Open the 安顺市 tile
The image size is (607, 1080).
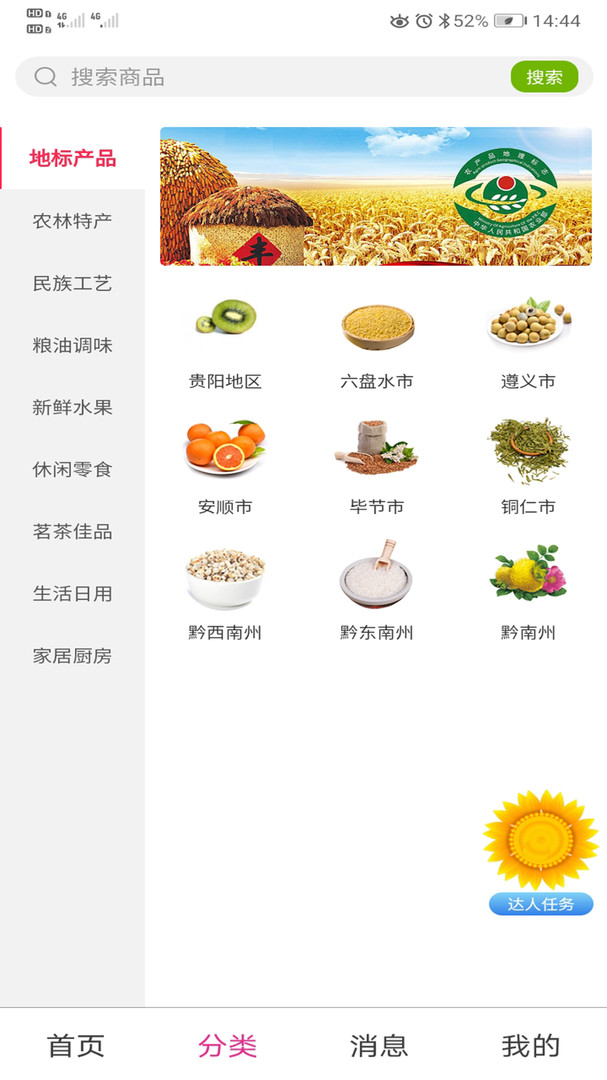coord(225,467)
